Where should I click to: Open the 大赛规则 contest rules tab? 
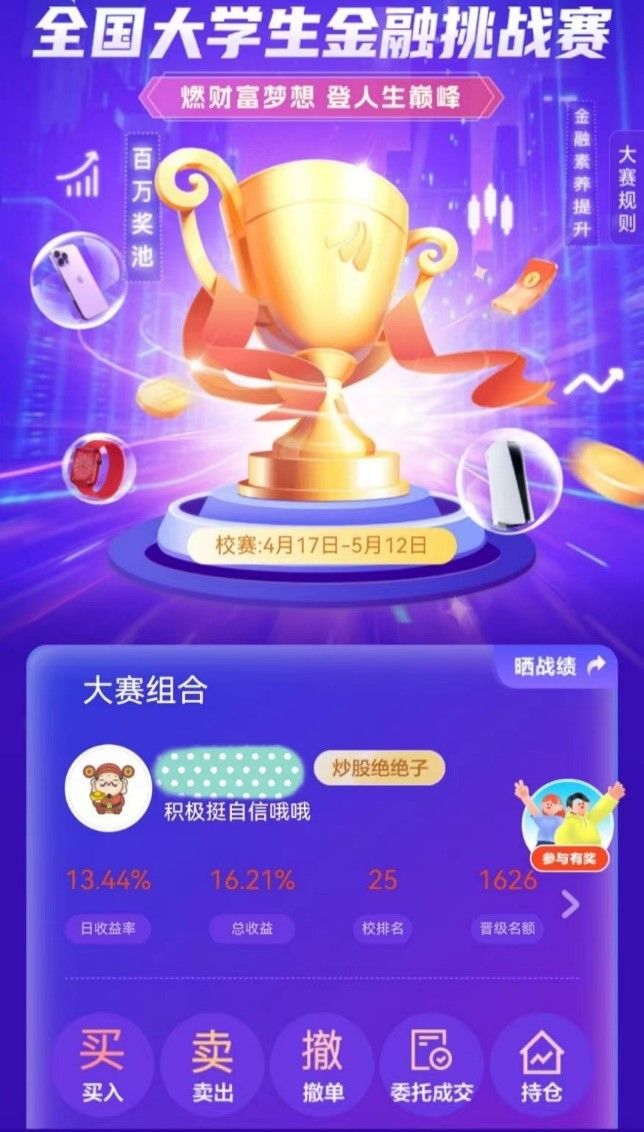[626, 190]
